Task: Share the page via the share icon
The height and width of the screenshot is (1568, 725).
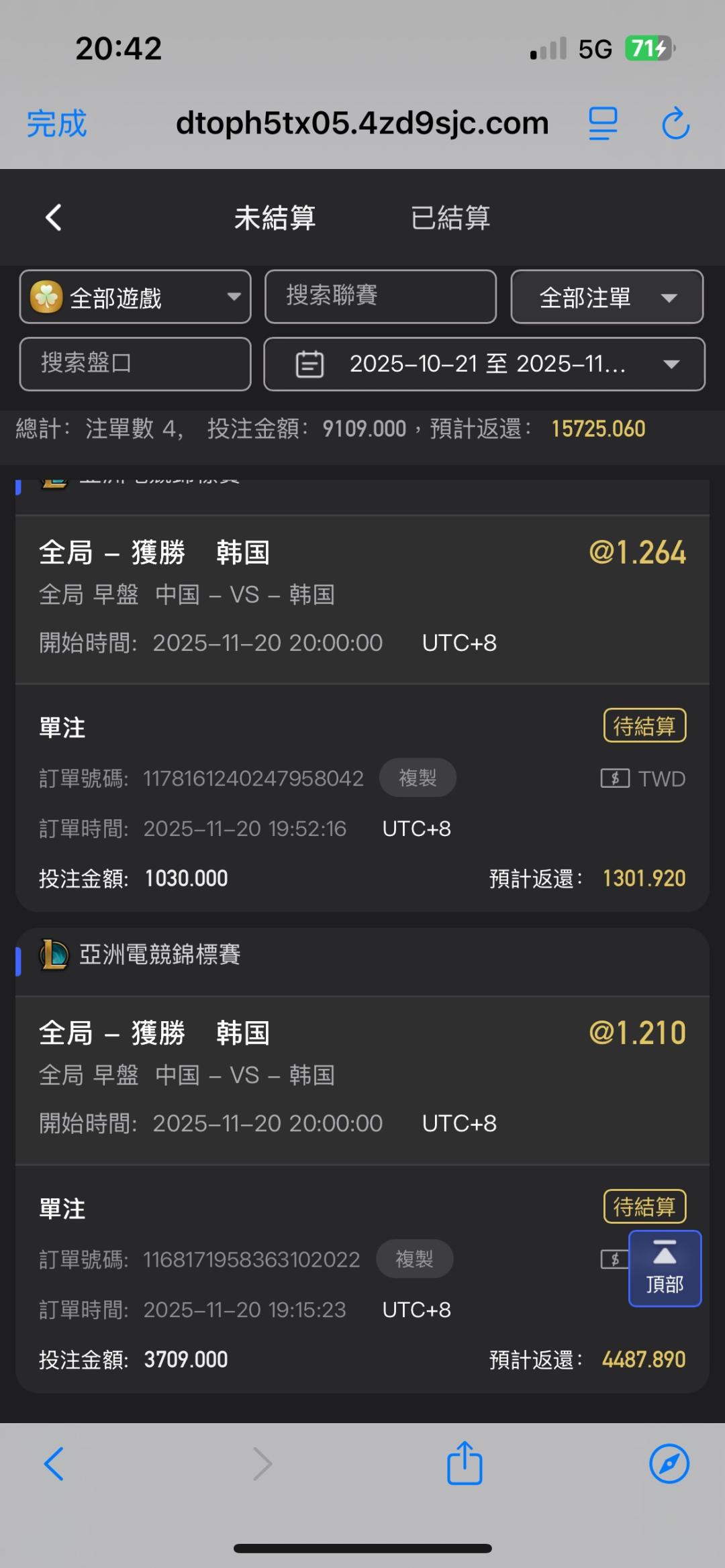Action: (465, 1462)
